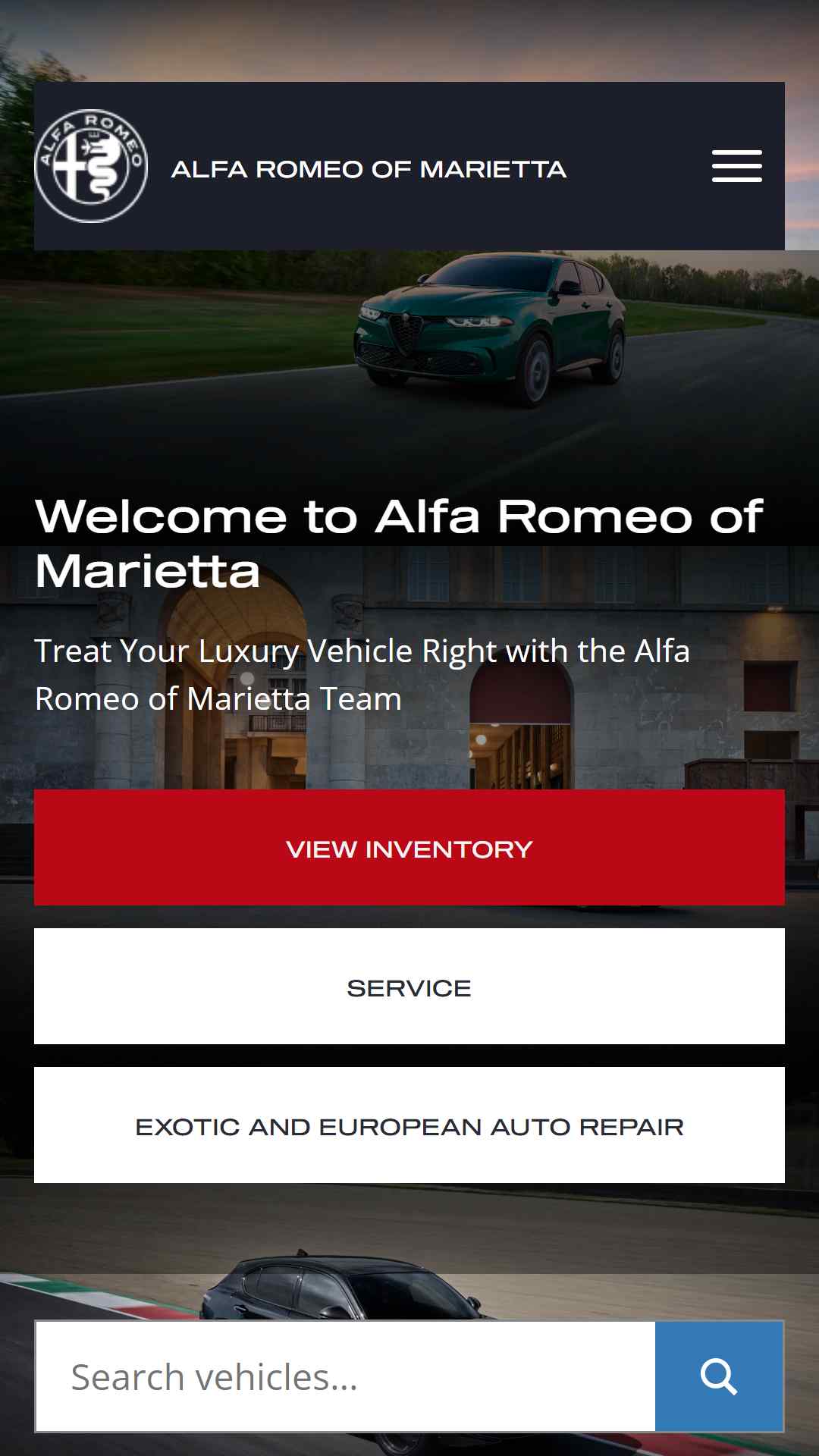819x1456 pixels.
Task: Focus the Search vehicles field
Action: 345,1376
